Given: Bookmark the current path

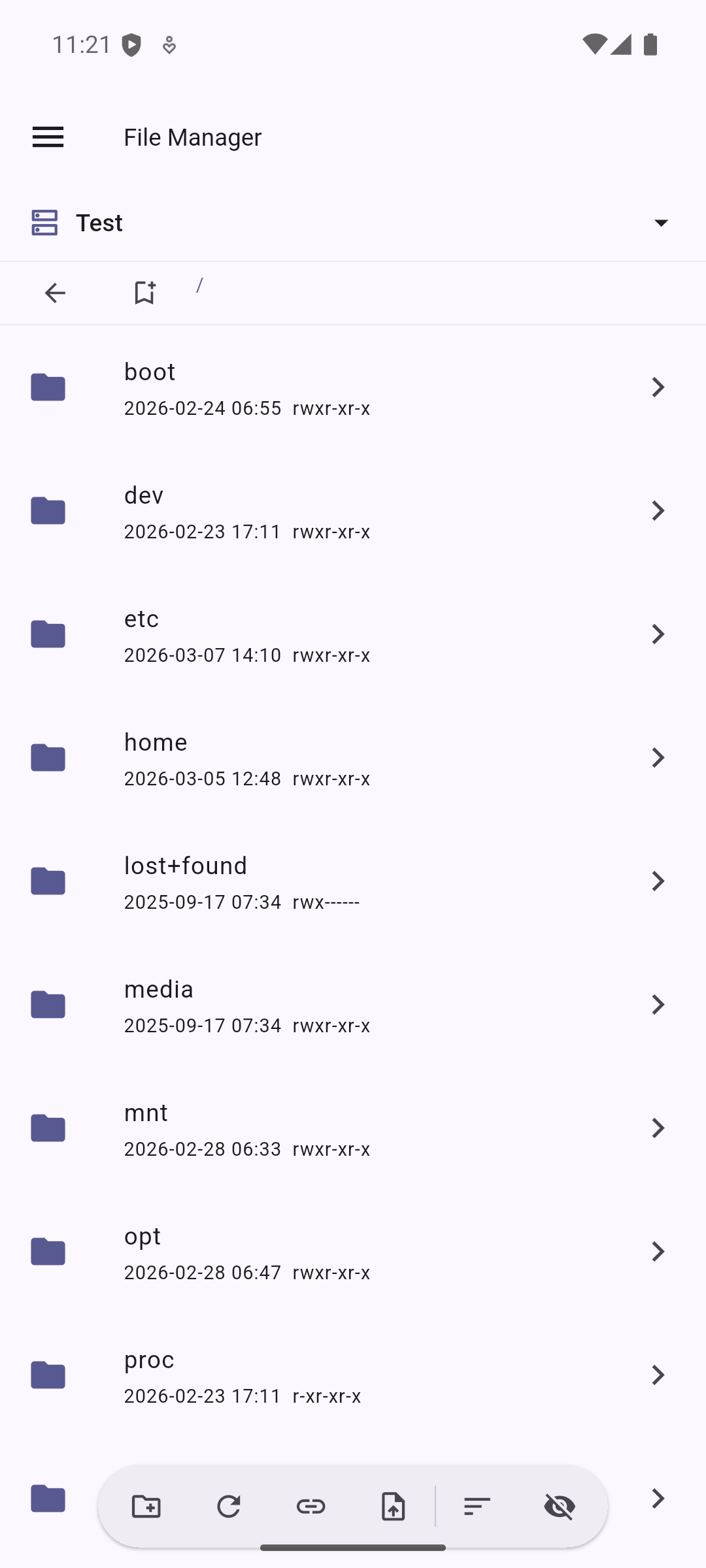Looking at the screenshot, I should (144, 293).
